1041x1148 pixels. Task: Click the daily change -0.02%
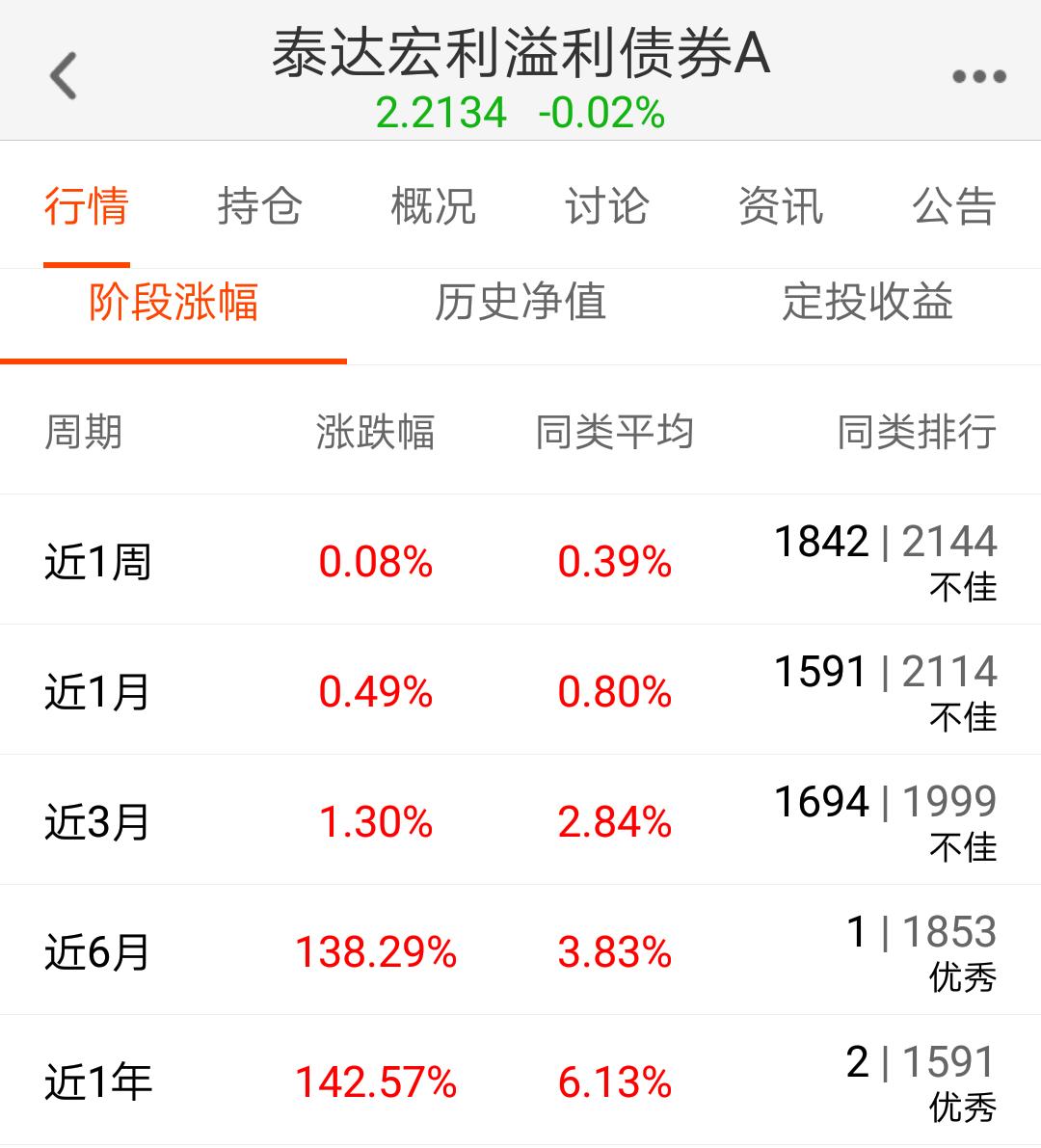pos(602,113)
